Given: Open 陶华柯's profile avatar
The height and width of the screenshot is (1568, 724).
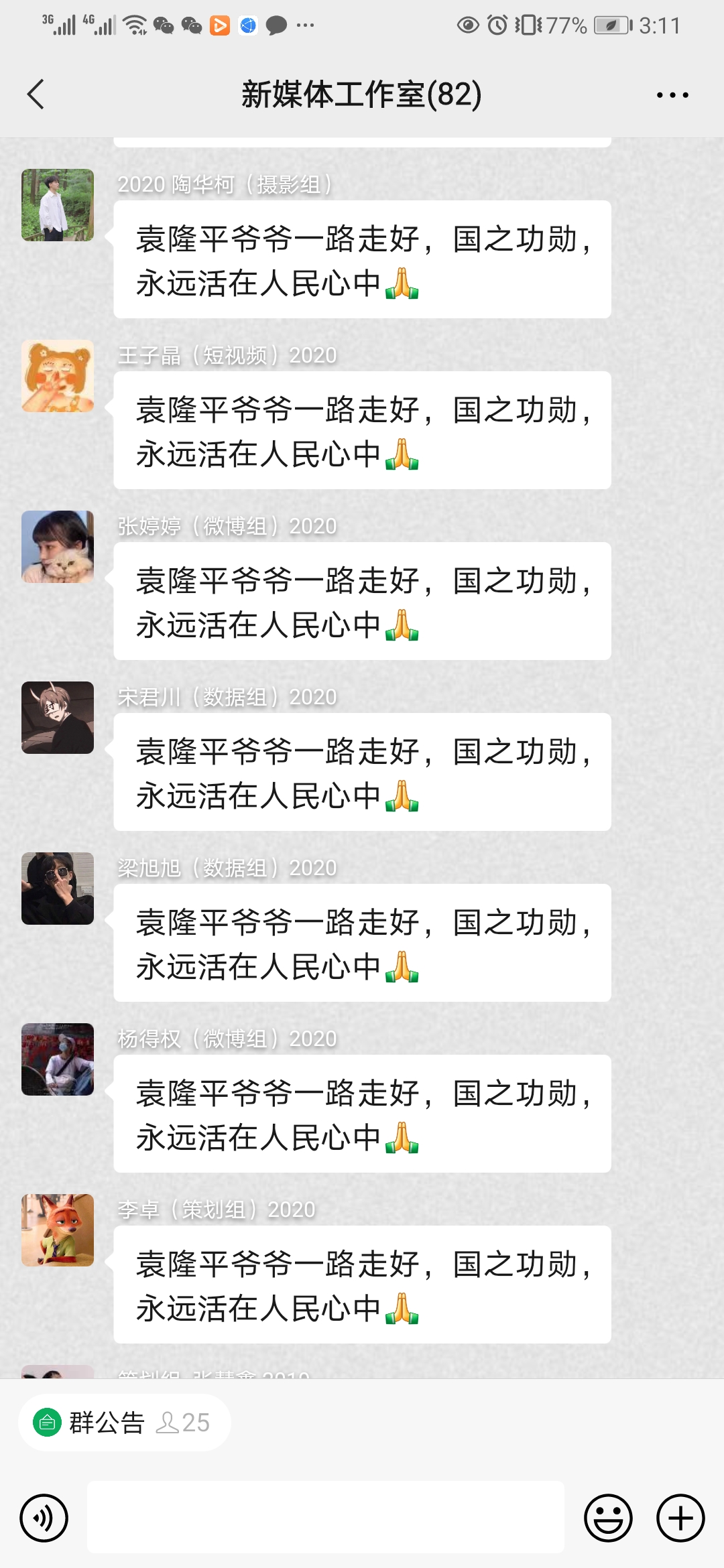Looking at the screenshot, I should (x=58, y=205).
